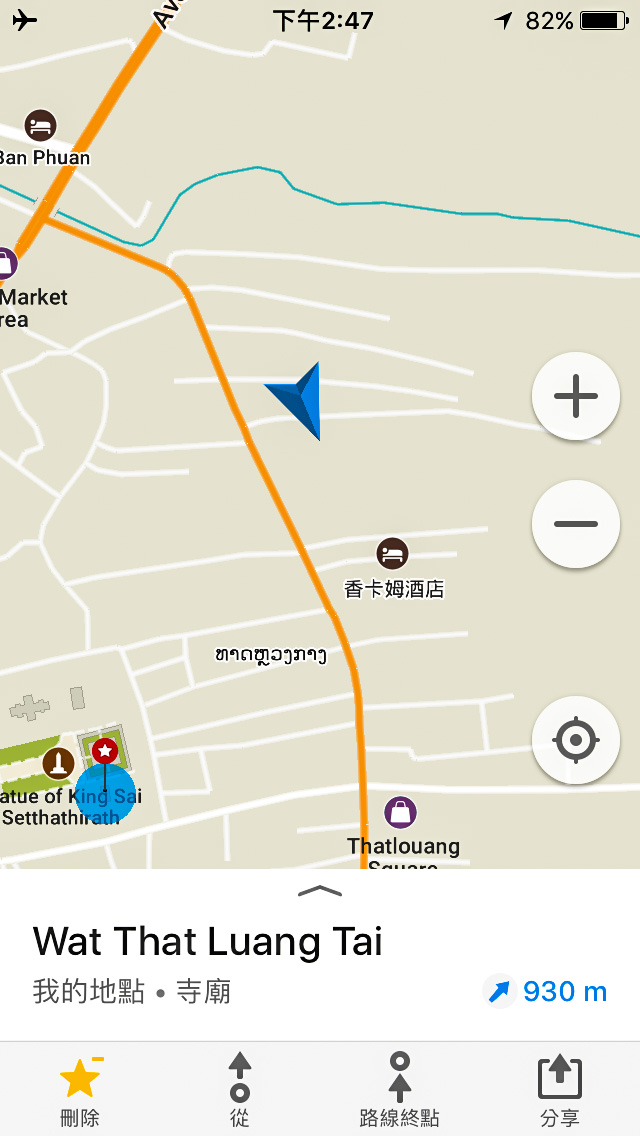
Task: Remove bookmark with 刪除 star
Action: (x=80, y=1088)
